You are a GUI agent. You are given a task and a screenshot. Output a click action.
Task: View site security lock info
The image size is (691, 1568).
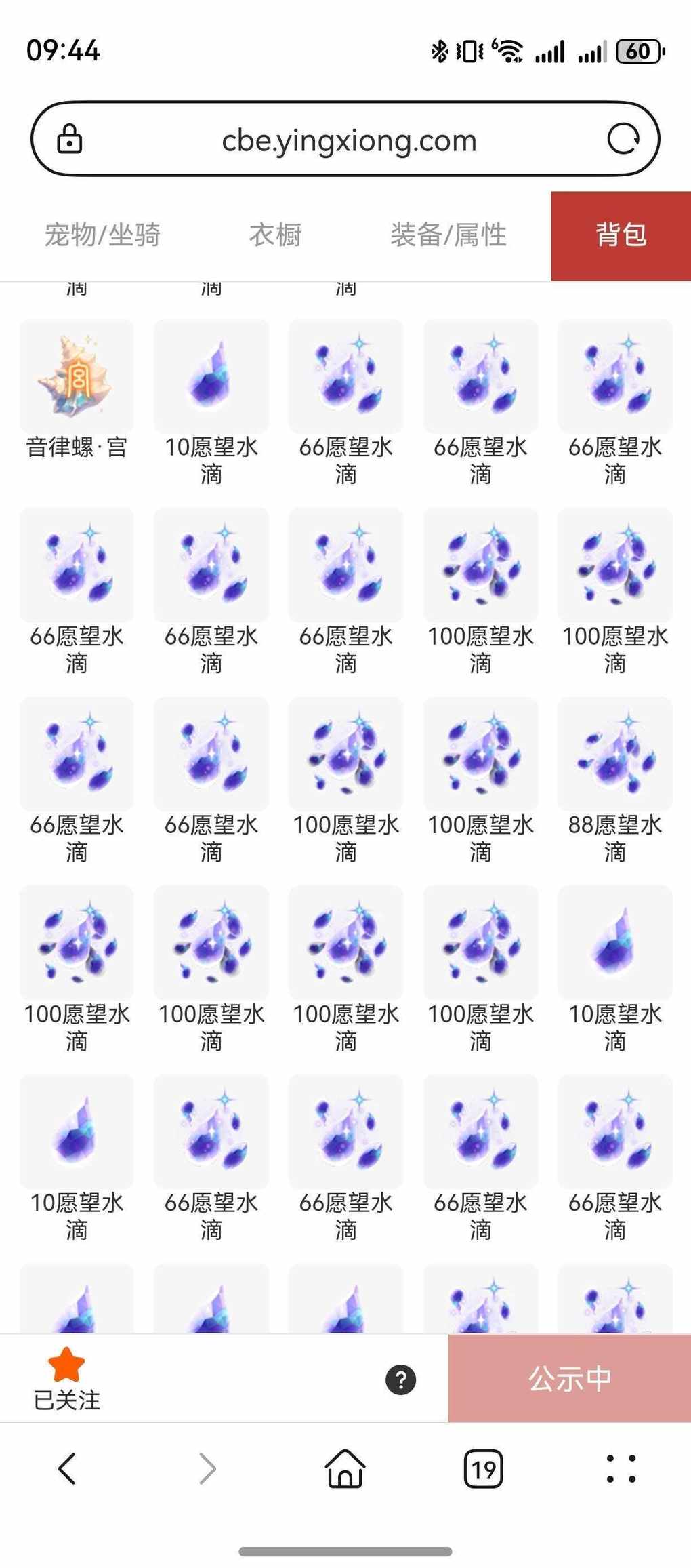(x=69, y=140)
